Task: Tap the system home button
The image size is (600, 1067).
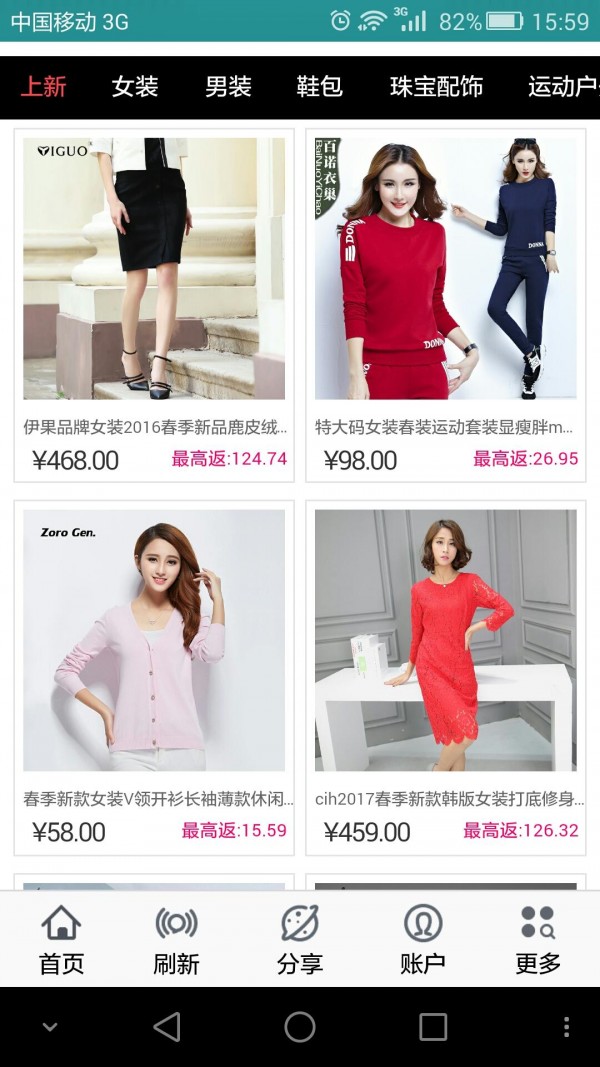Action: click(300, 1027)
